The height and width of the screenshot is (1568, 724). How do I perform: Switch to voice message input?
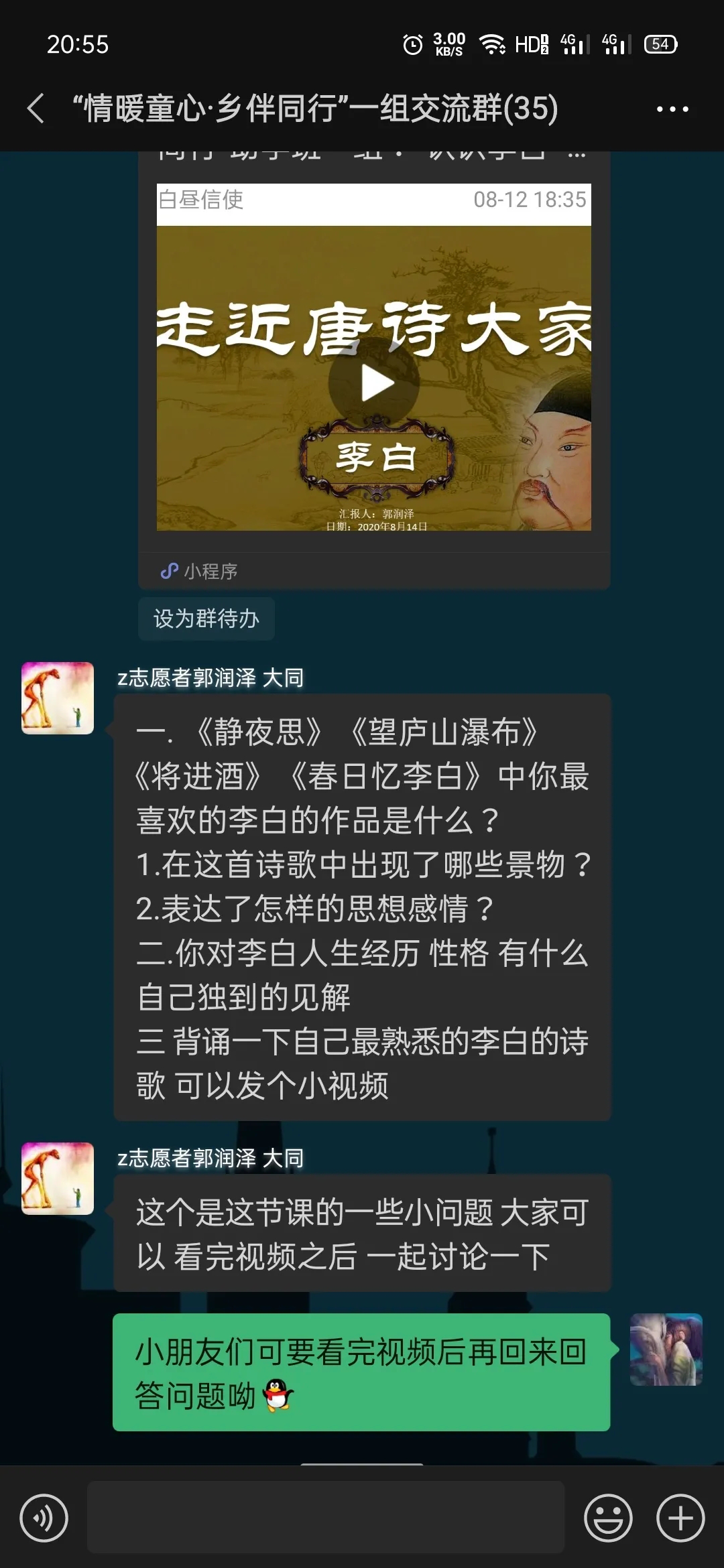(44, 1518)
